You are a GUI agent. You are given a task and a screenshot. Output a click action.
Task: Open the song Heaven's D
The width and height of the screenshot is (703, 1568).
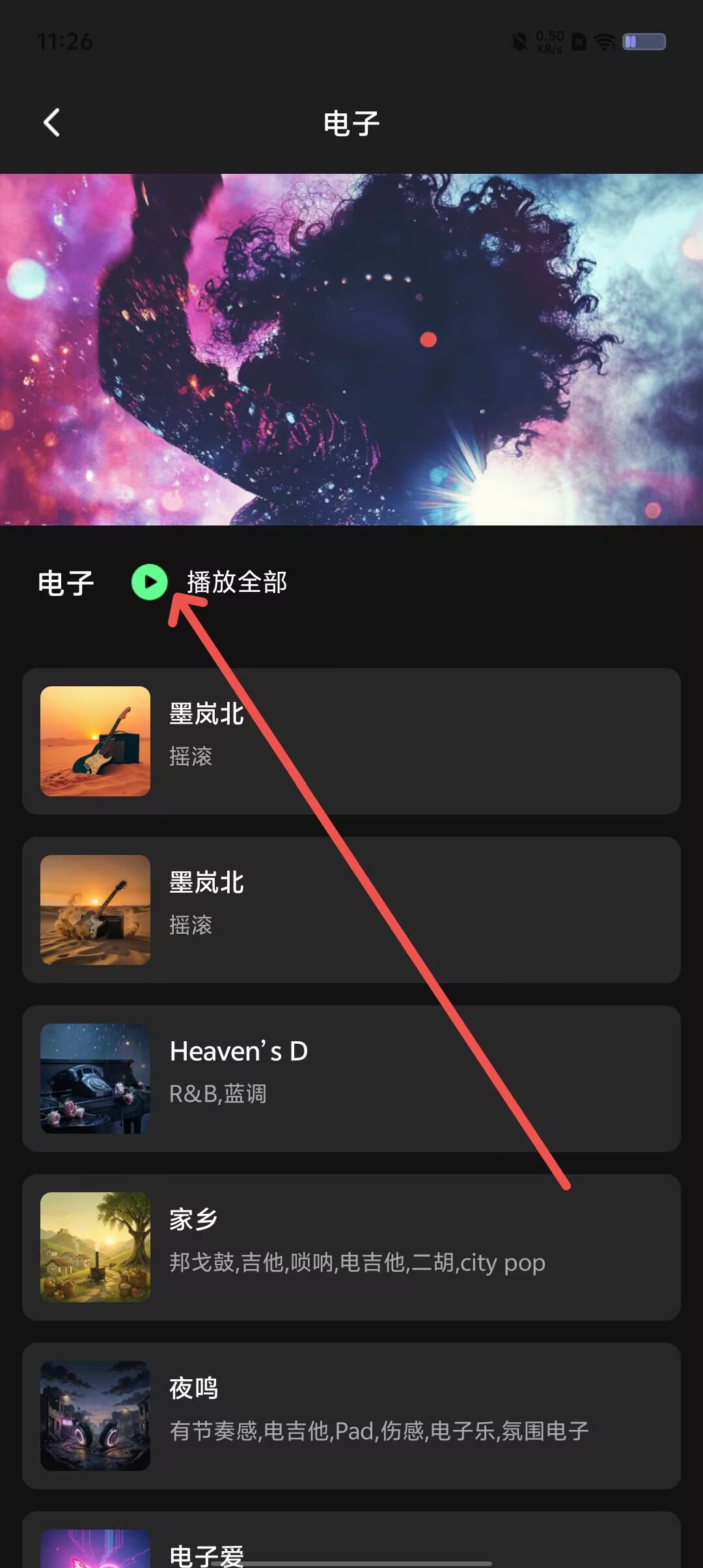351,1078
